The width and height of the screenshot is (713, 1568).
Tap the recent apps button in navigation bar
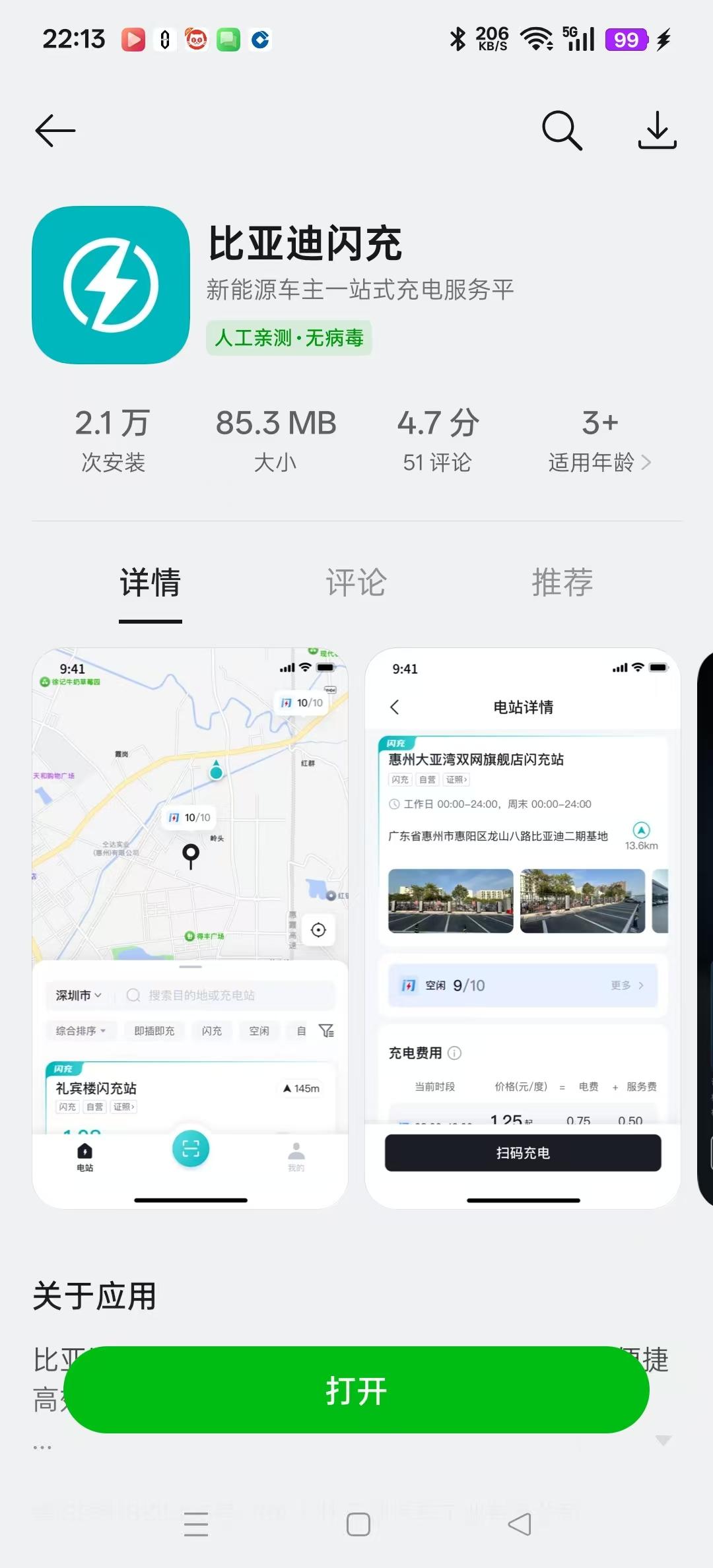[x=195, y=1524]
